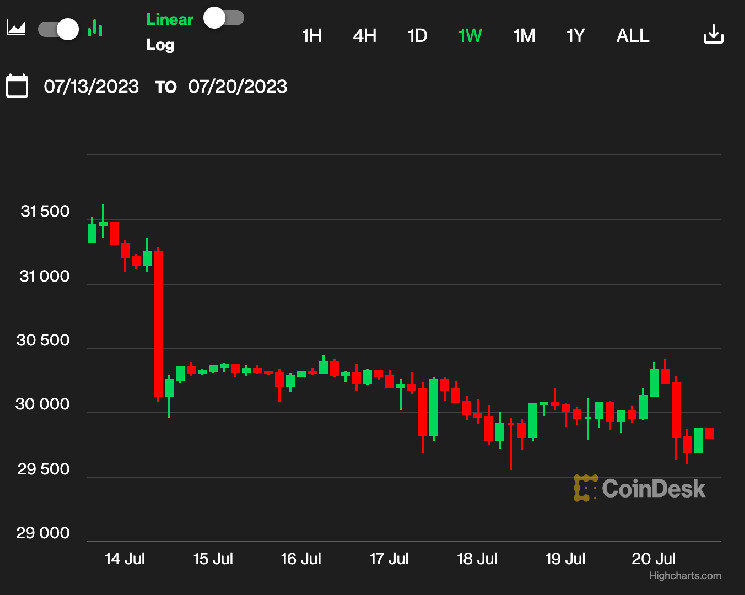Image resolution: width=745 pixels, height=595 pixels.
Task: Select the 1W time range
Action: [470, 36]
